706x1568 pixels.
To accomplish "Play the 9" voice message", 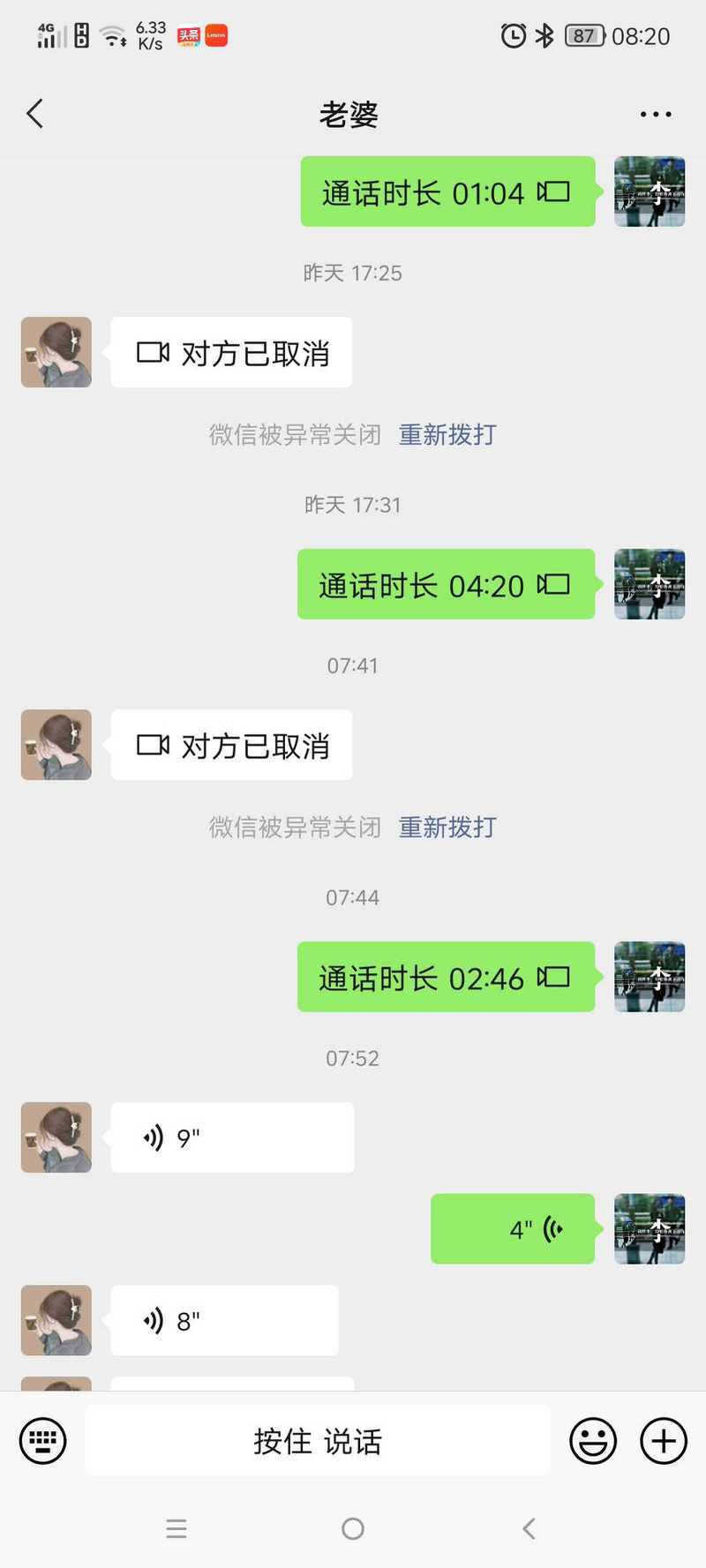I will (231, 1137).
